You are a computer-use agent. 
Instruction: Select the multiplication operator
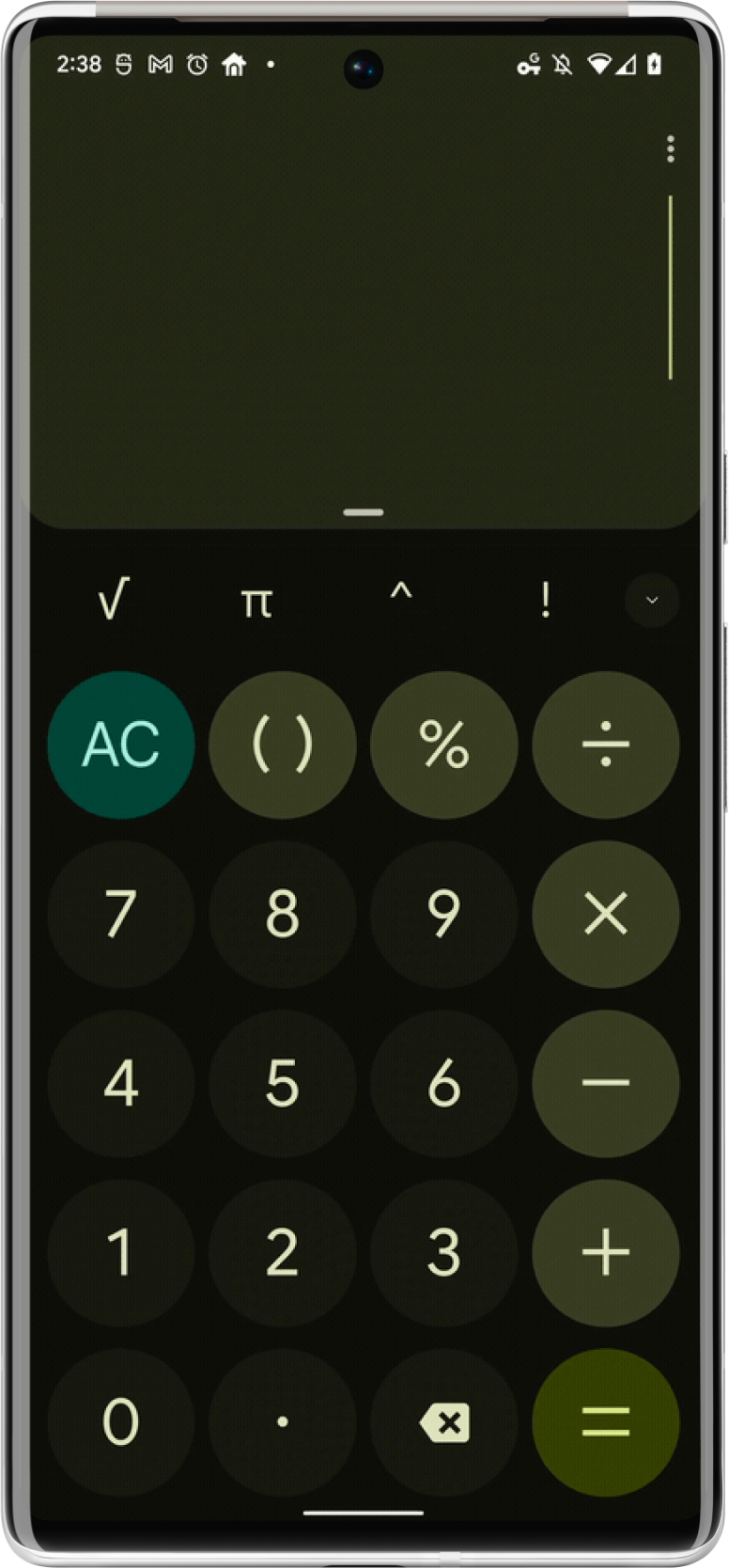pyautogui.click(x=606, y=914)
